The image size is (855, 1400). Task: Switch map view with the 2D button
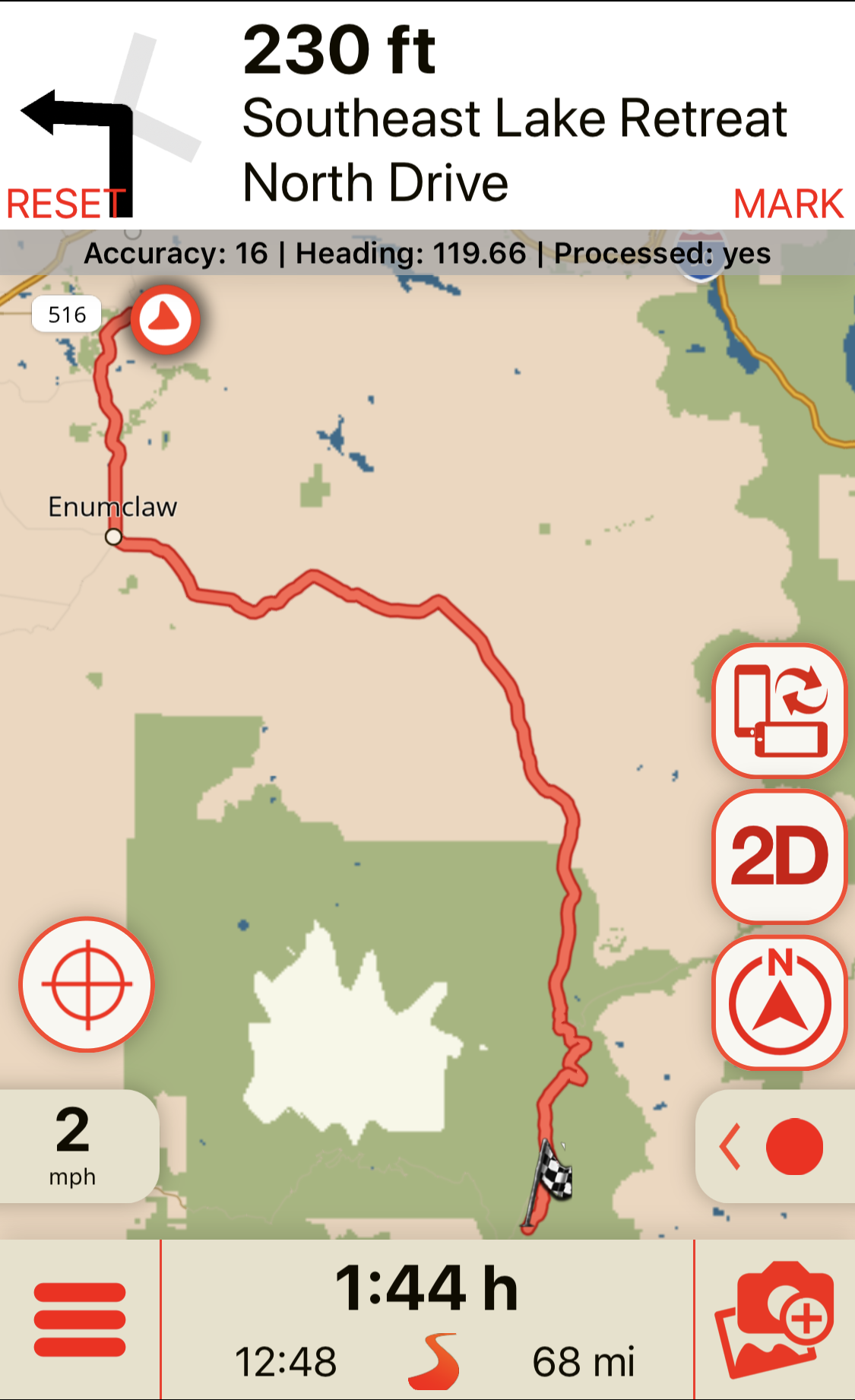(x=780, y=857)
